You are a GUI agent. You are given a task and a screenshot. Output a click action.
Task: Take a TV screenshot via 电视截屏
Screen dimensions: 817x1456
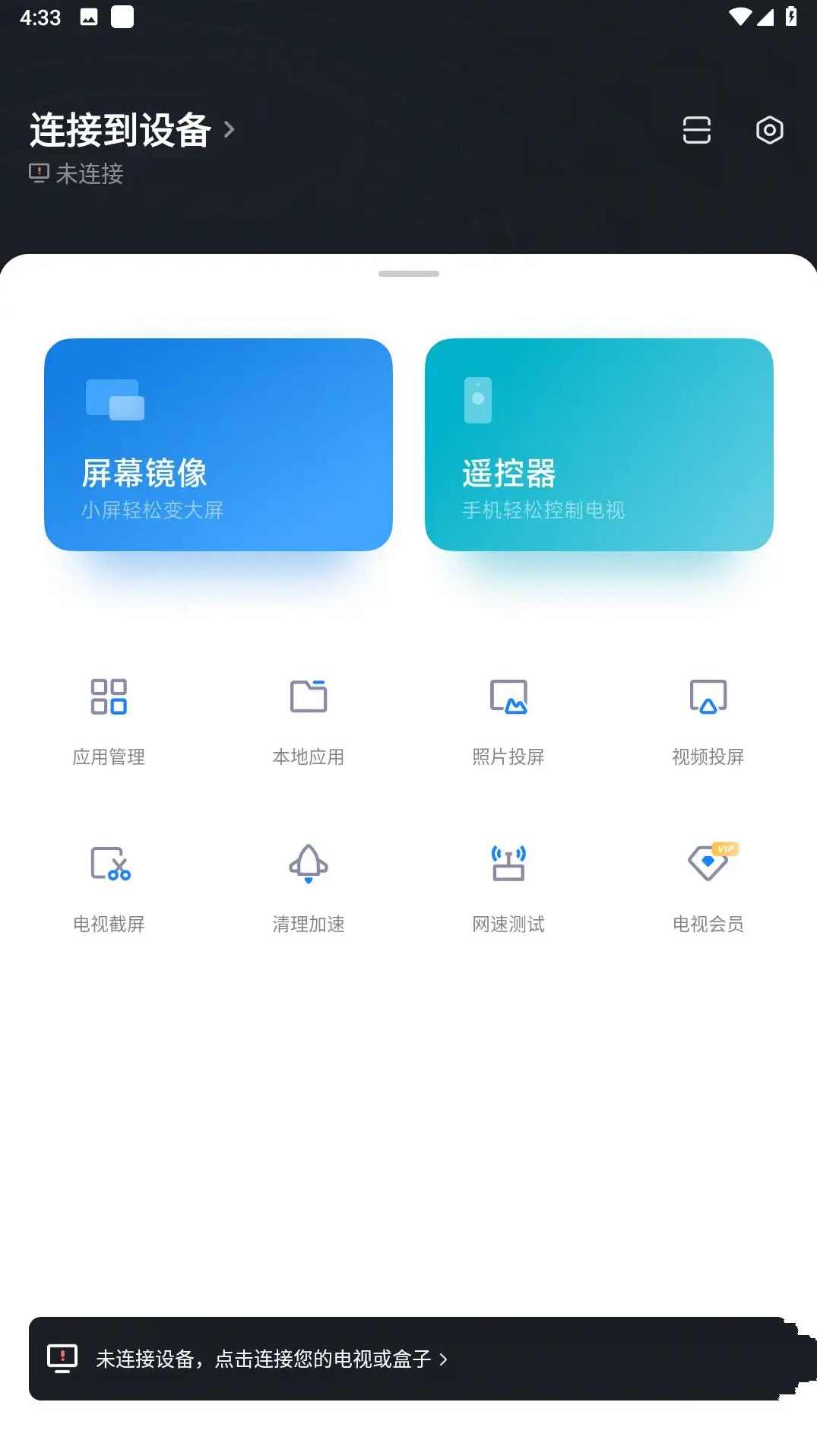(x=109, y=890)
